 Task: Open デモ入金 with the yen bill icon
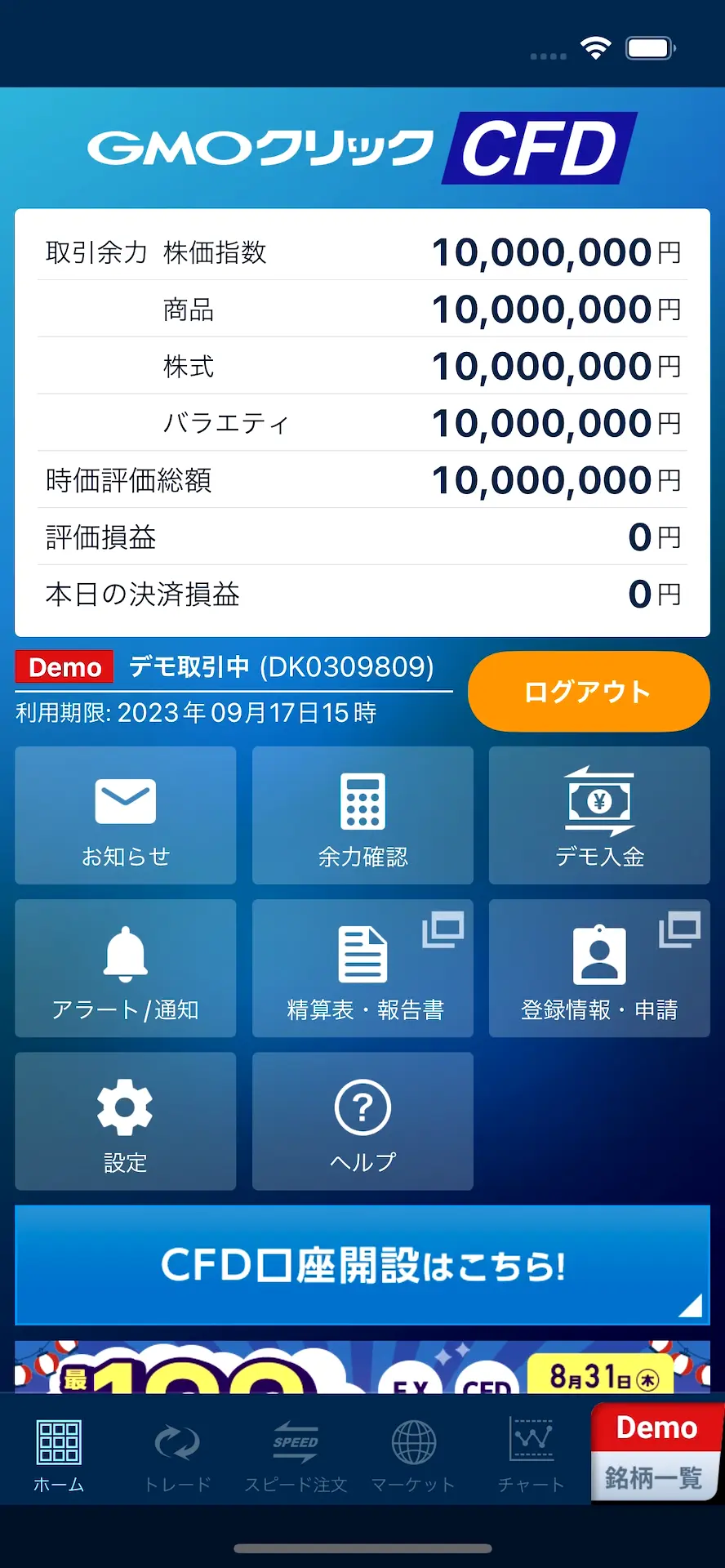598,815
